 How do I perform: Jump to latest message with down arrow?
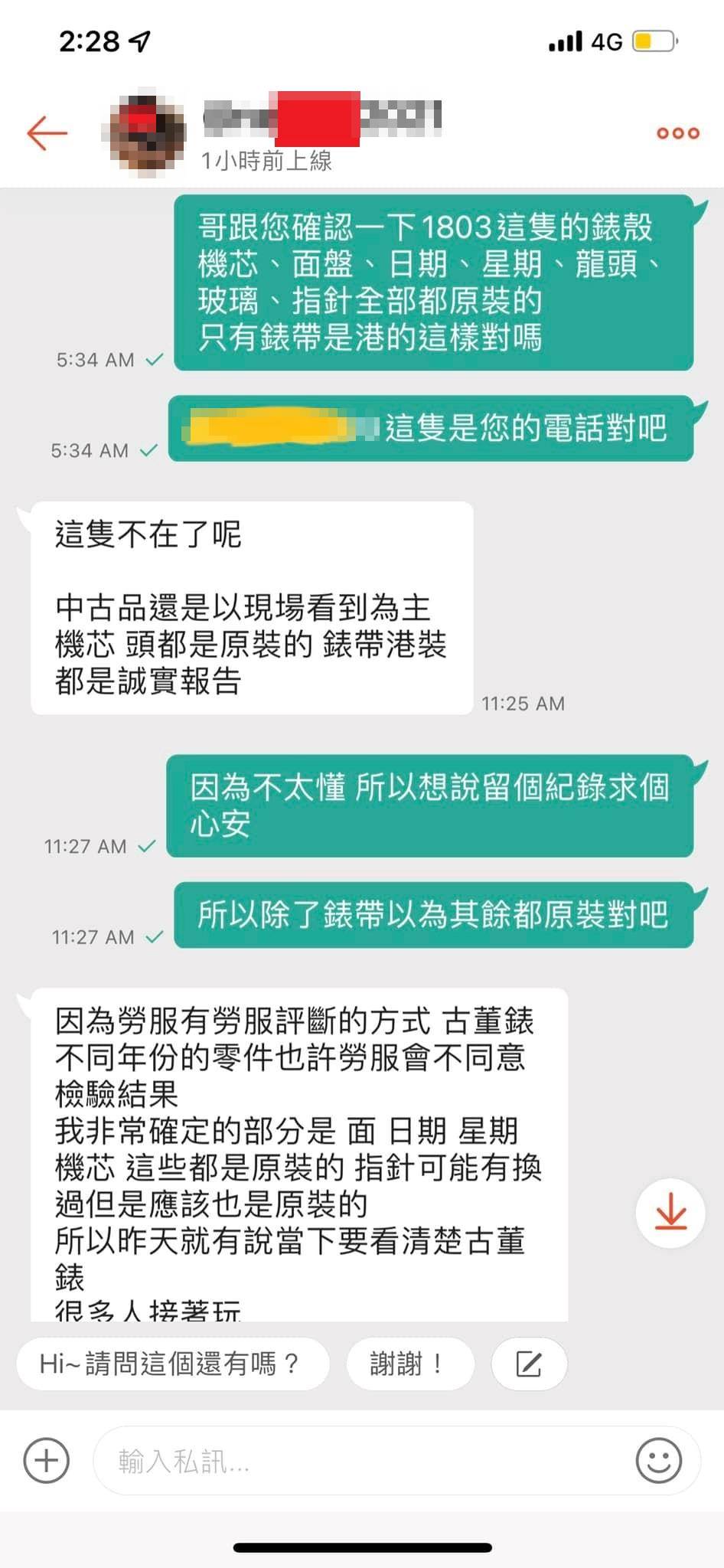670,1214
